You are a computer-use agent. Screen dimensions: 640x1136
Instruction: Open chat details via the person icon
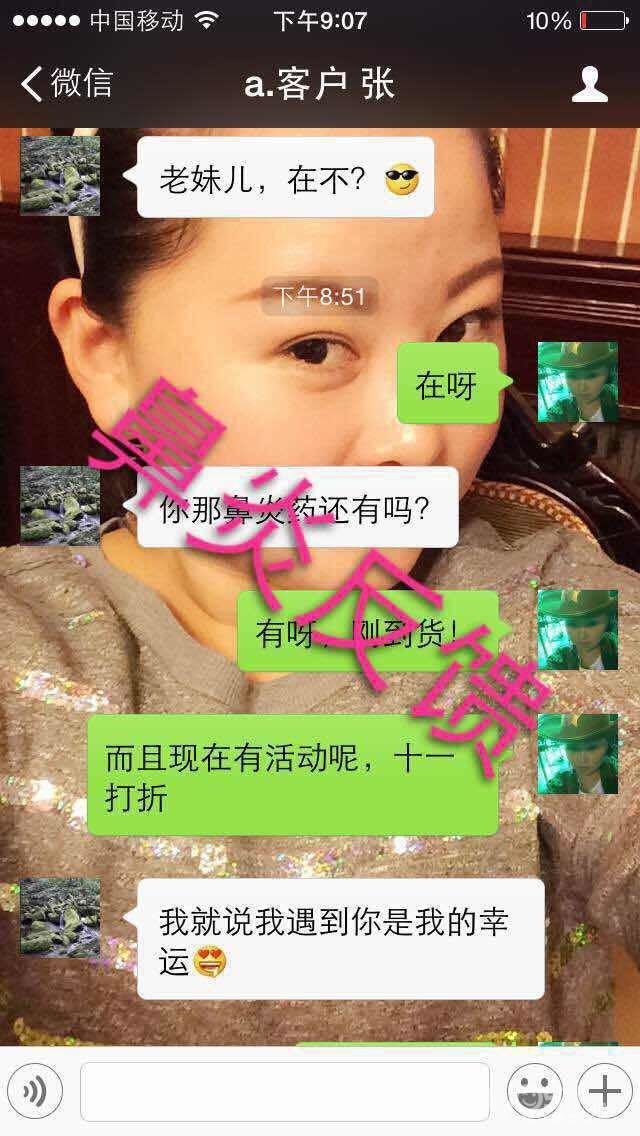coord(589,84)
